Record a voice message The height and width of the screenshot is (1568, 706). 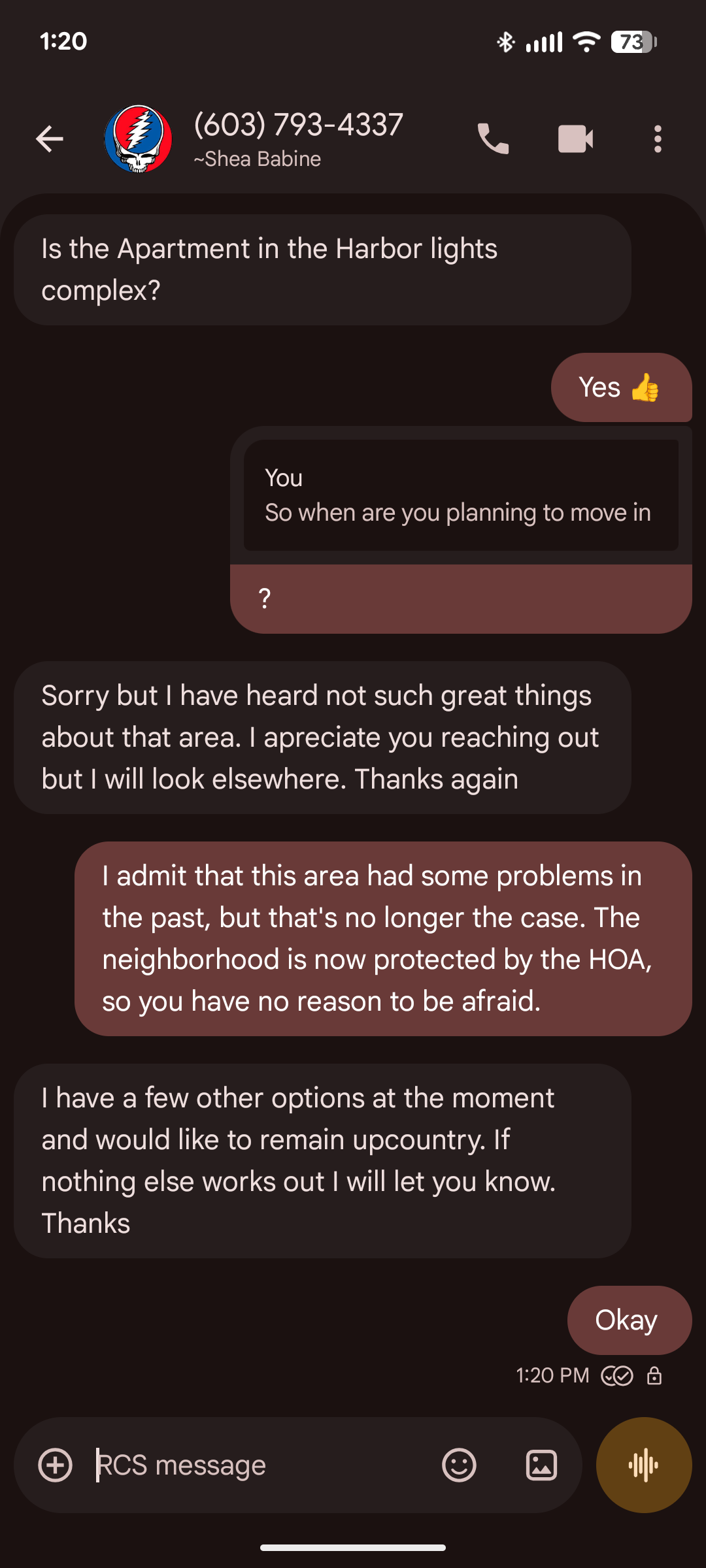point(644,1465)
